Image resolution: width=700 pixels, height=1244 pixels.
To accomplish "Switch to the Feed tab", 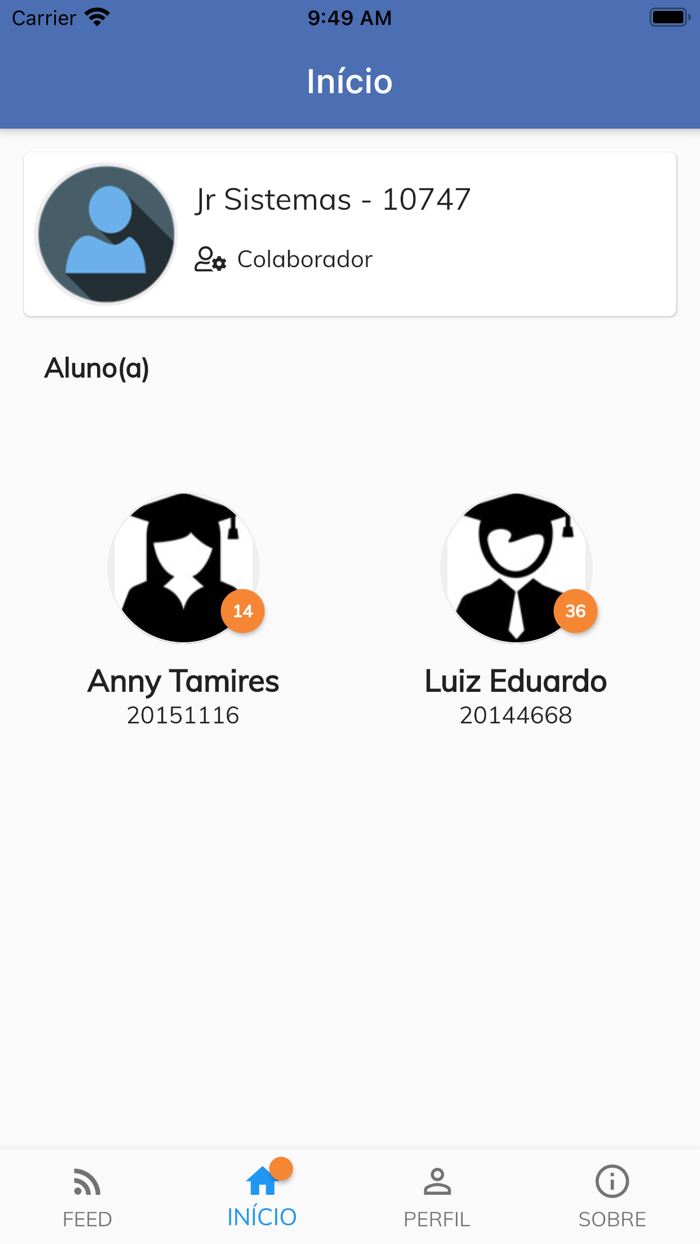I will (87, 1196).
